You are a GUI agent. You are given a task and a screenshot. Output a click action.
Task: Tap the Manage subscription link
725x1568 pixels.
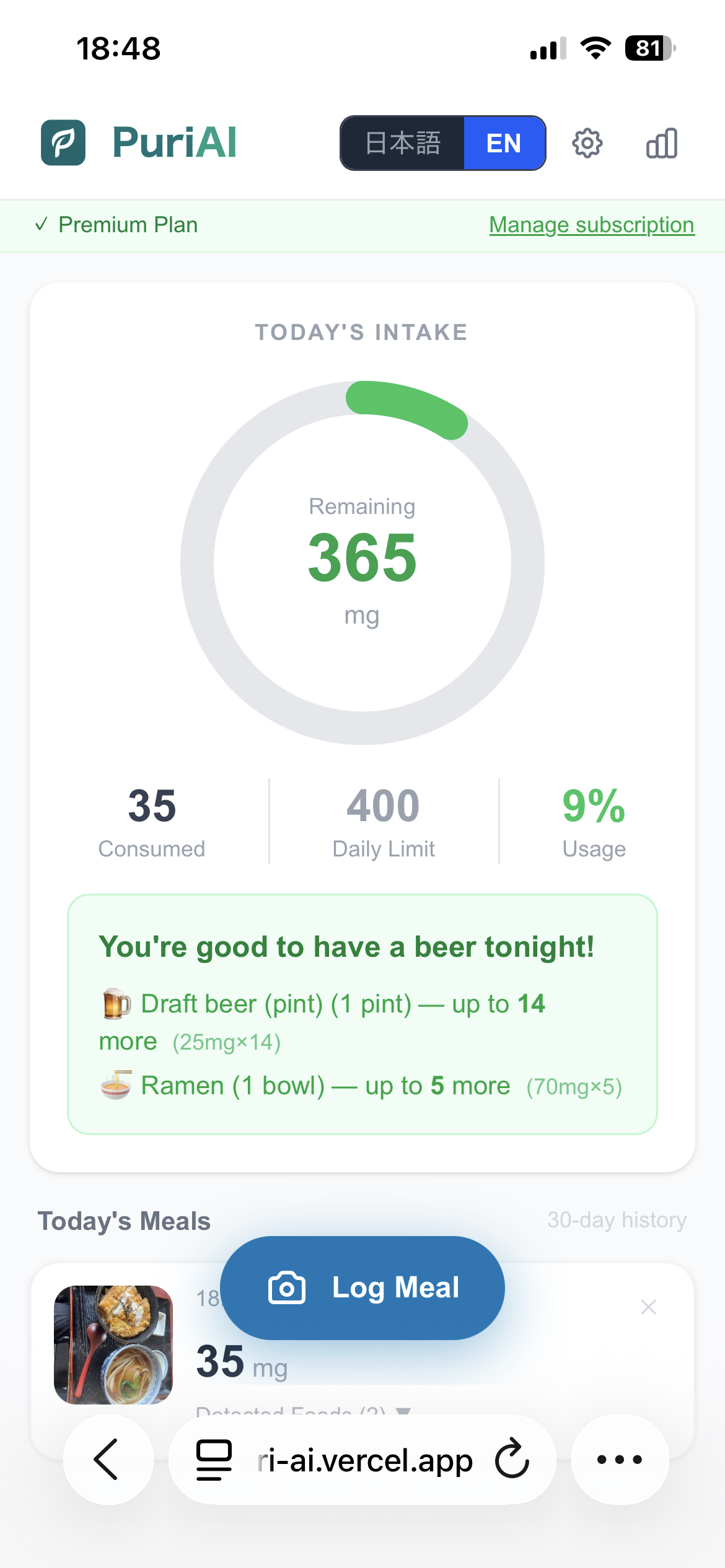point(591,225)
